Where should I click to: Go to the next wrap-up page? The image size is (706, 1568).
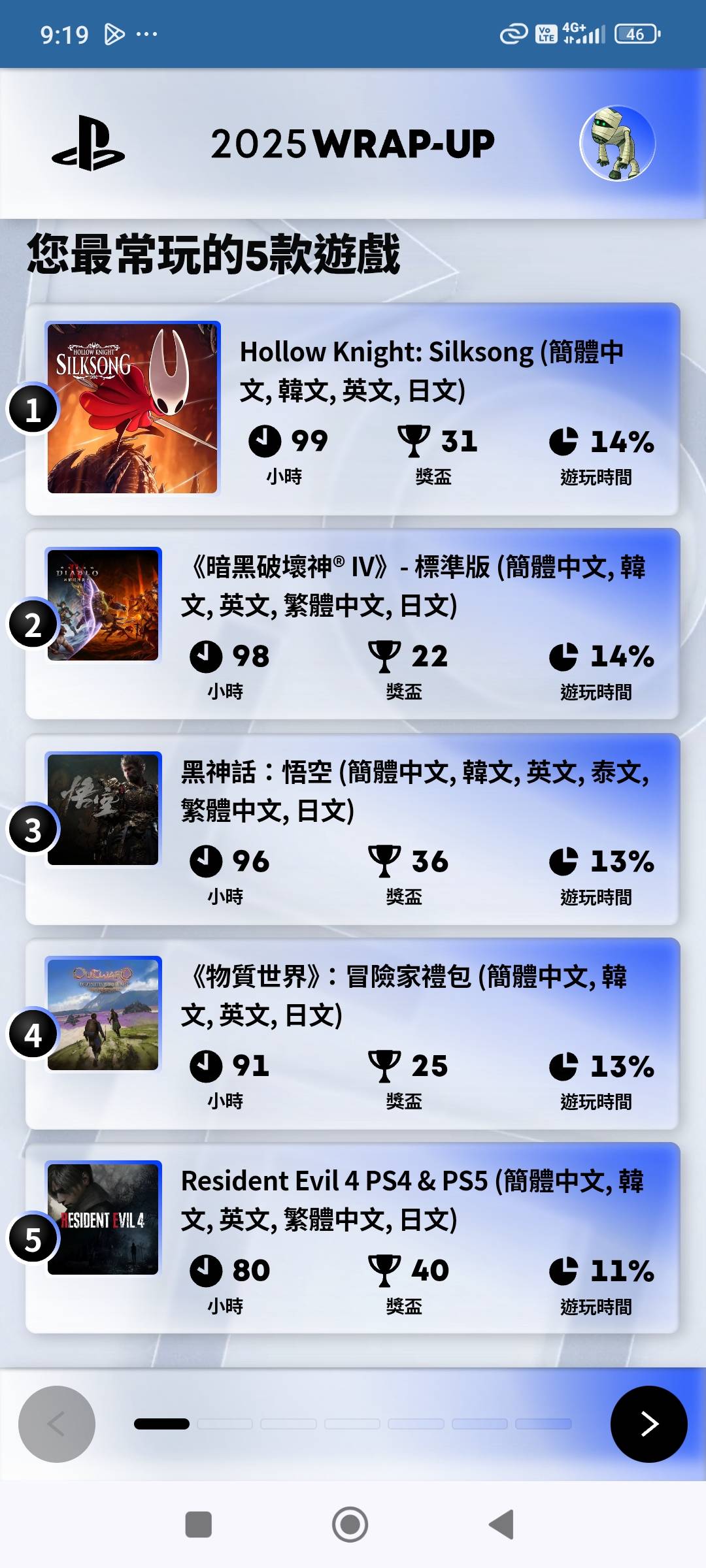click(x=648, y=1424)
